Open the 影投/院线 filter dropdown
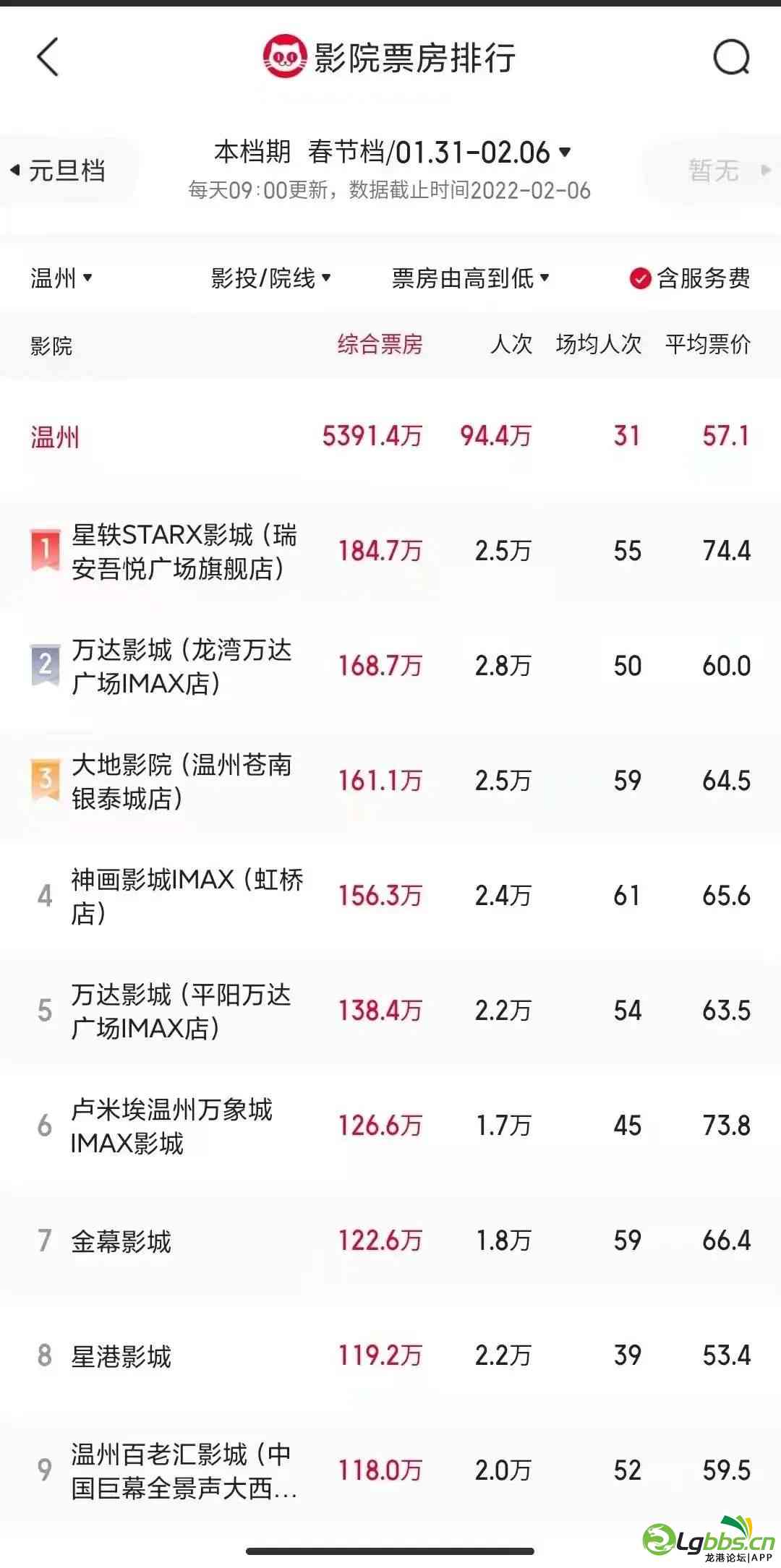781x1568 pixels. tap(270, 278)
